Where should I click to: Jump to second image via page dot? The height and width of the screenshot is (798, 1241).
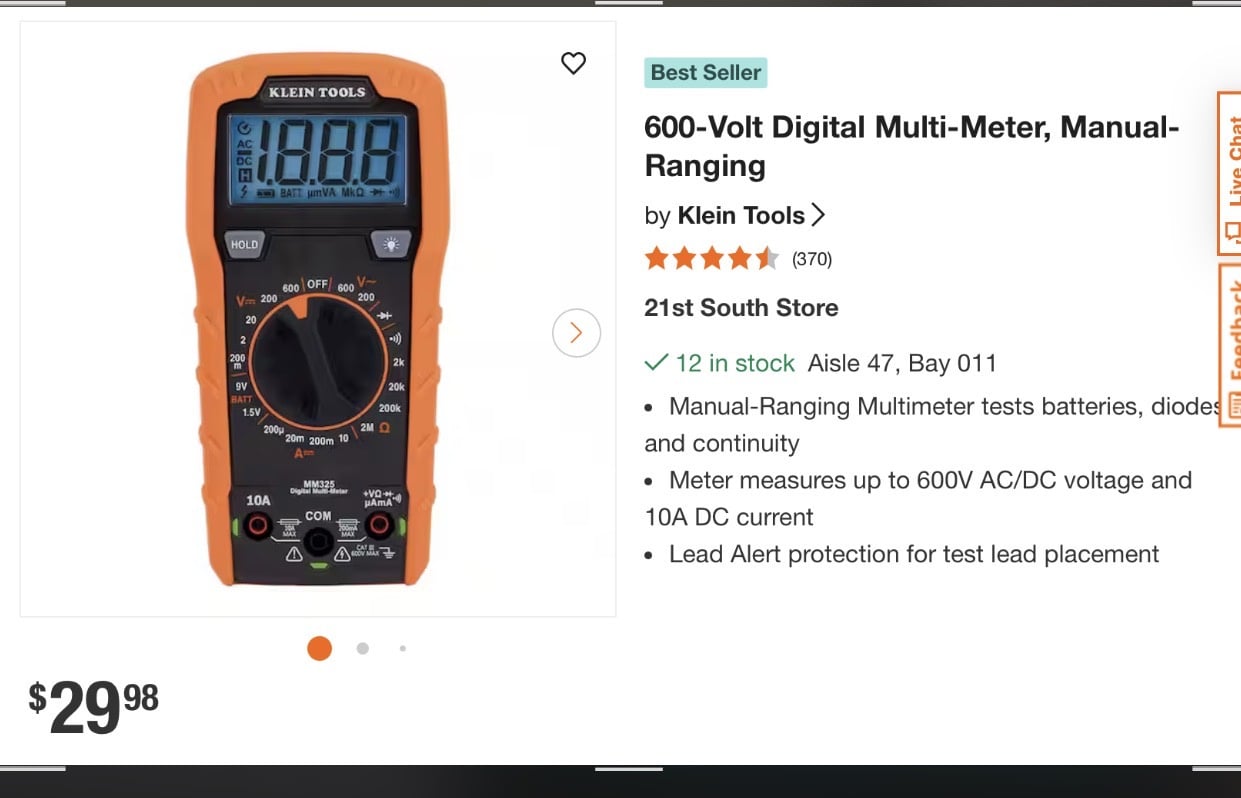click(x=363, y=648)
